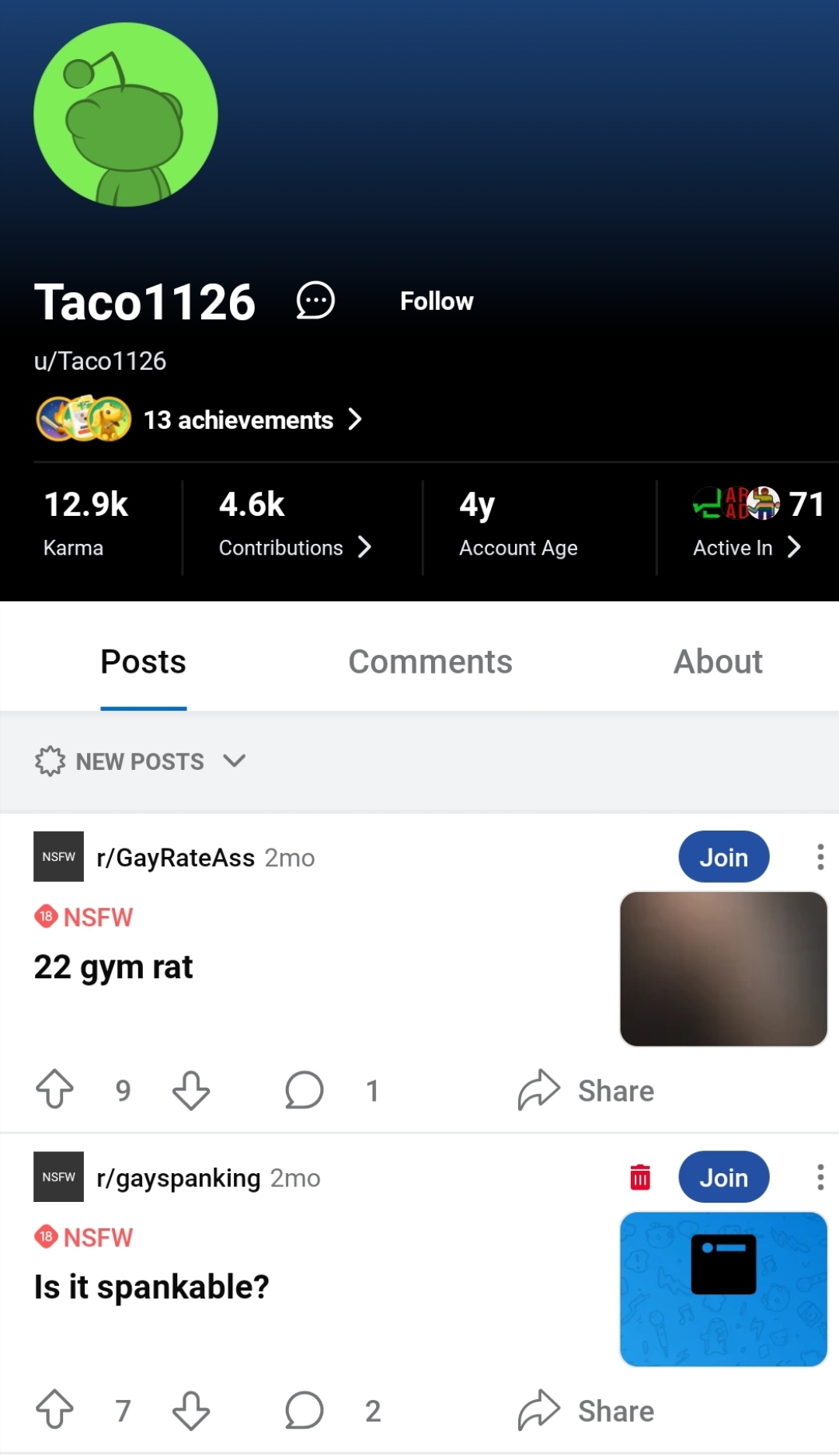Join the r/gayspanking community
This screenshot has width=839, height=1456.
pos(723,1178)
